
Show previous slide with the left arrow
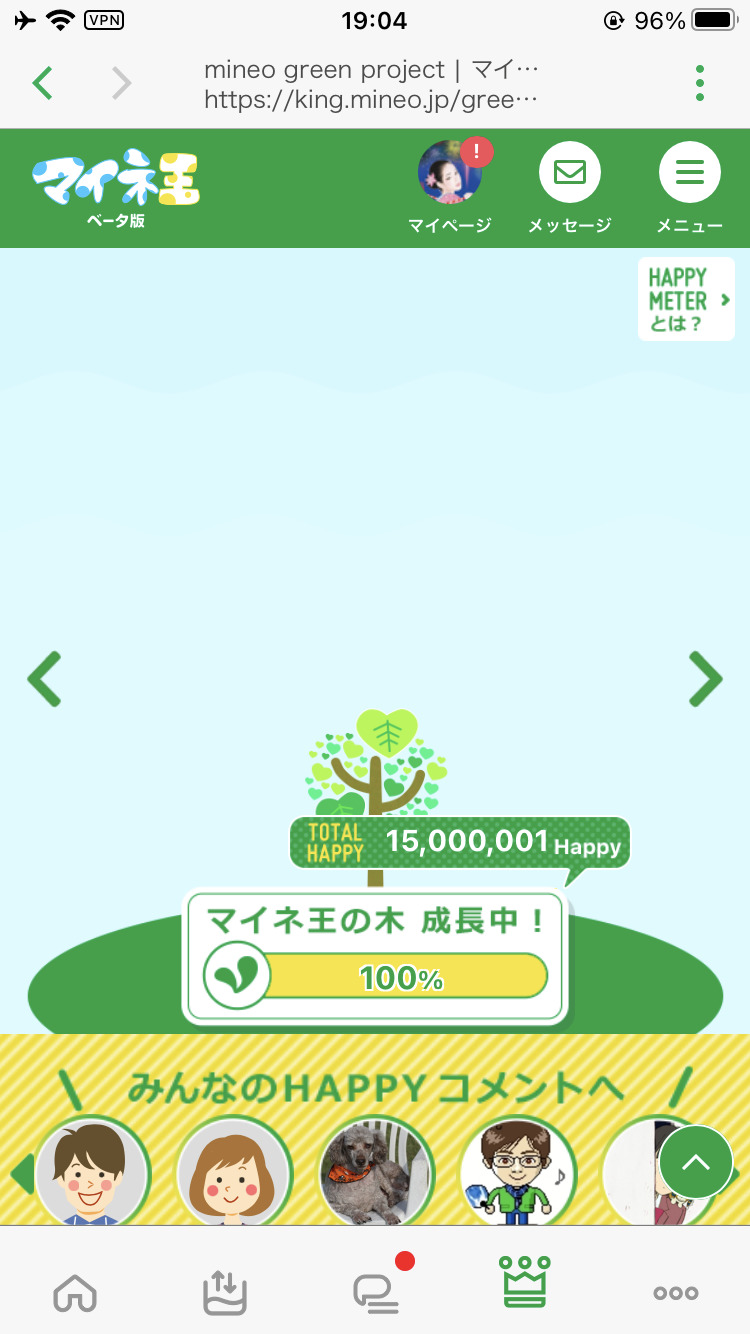pos(44,680)
